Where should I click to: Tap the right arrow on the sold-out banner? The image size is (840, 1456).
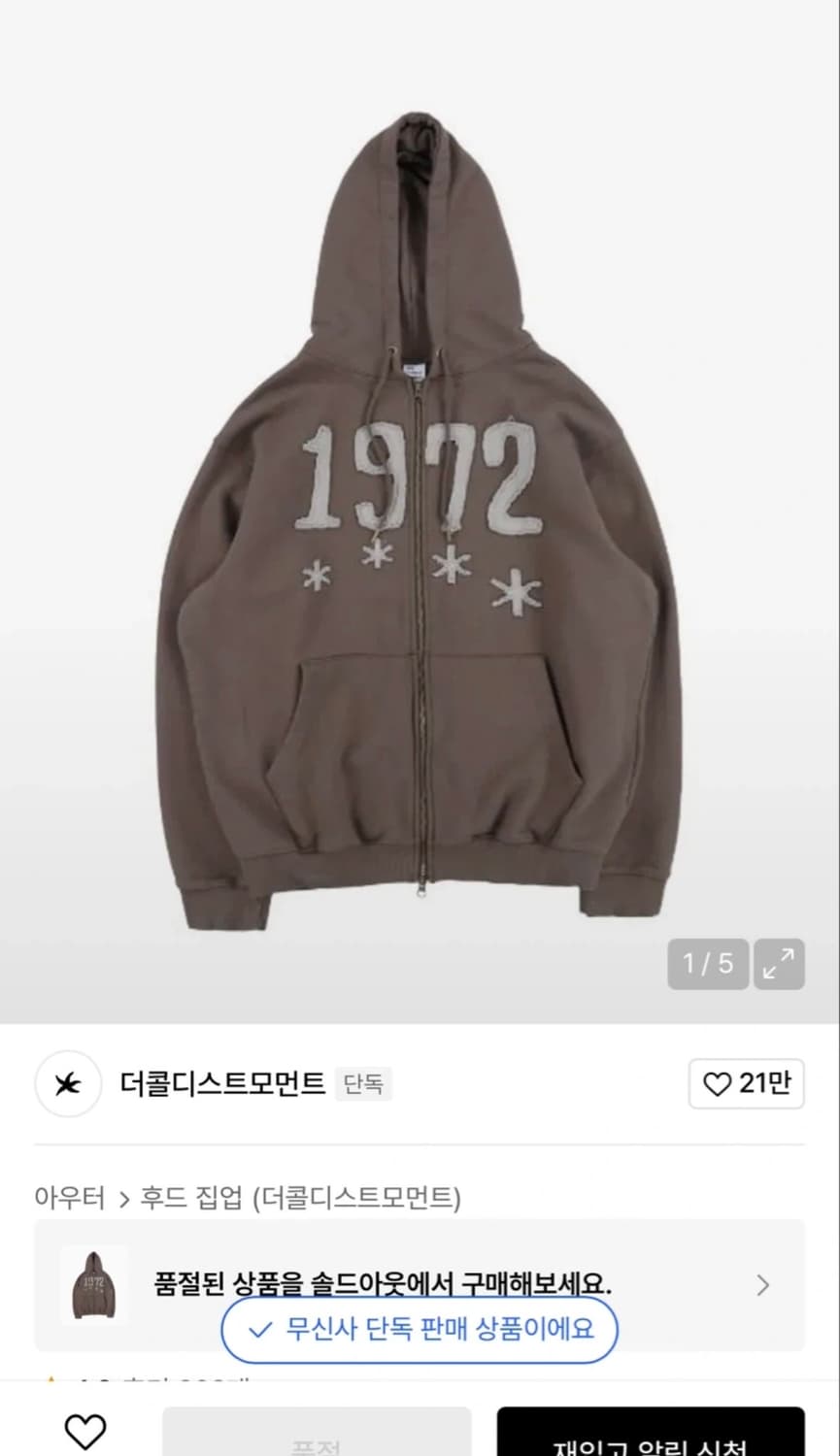(x=760, y=1285)
